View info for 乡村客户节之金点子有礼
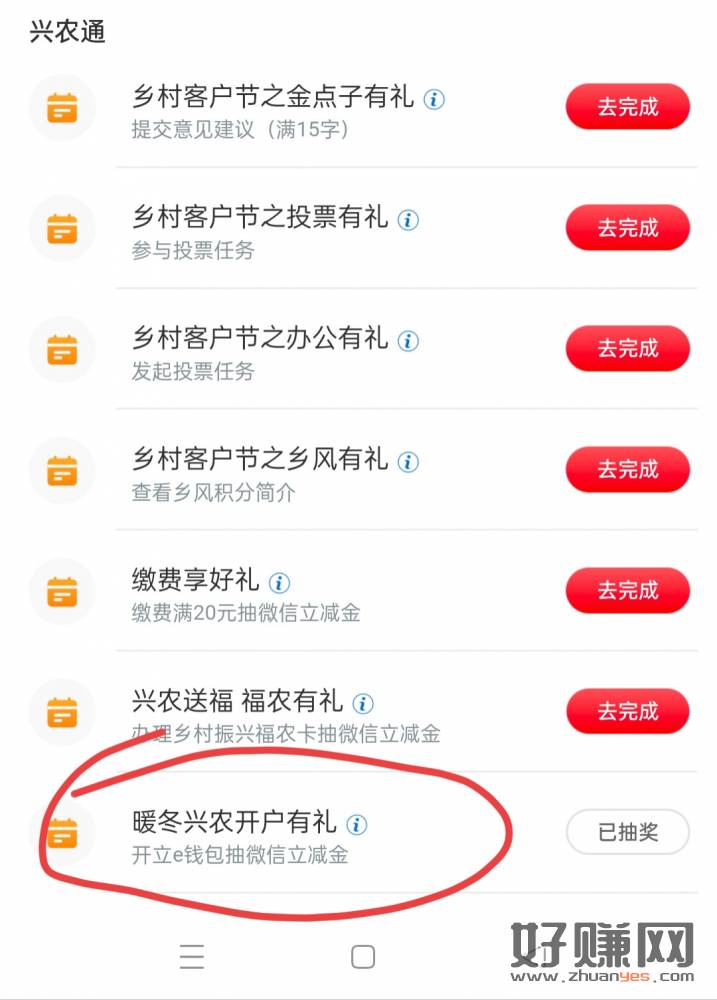 point(434,99)
